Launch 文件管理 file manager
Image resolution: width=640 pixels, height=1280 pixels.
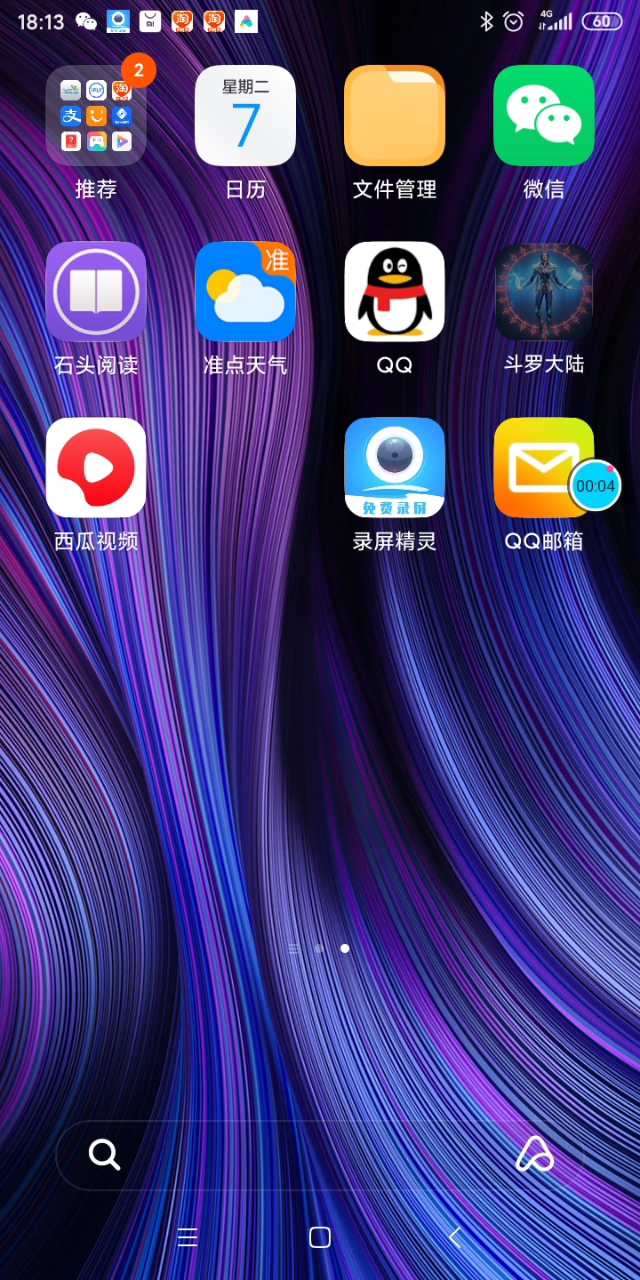(x=394, y=116)
